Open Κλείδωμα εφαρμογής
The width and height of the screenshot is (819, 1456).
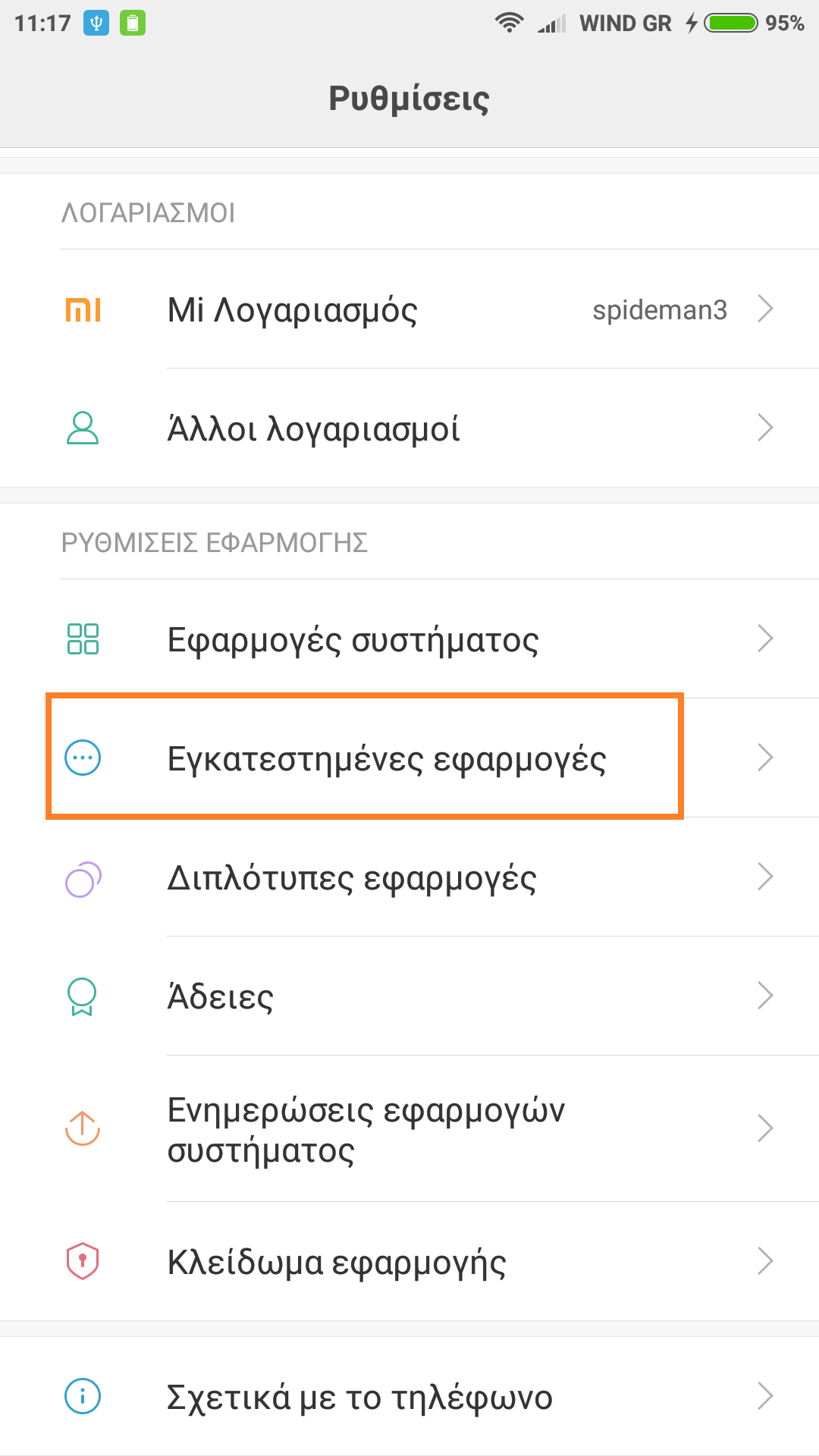coord(409,1262)
